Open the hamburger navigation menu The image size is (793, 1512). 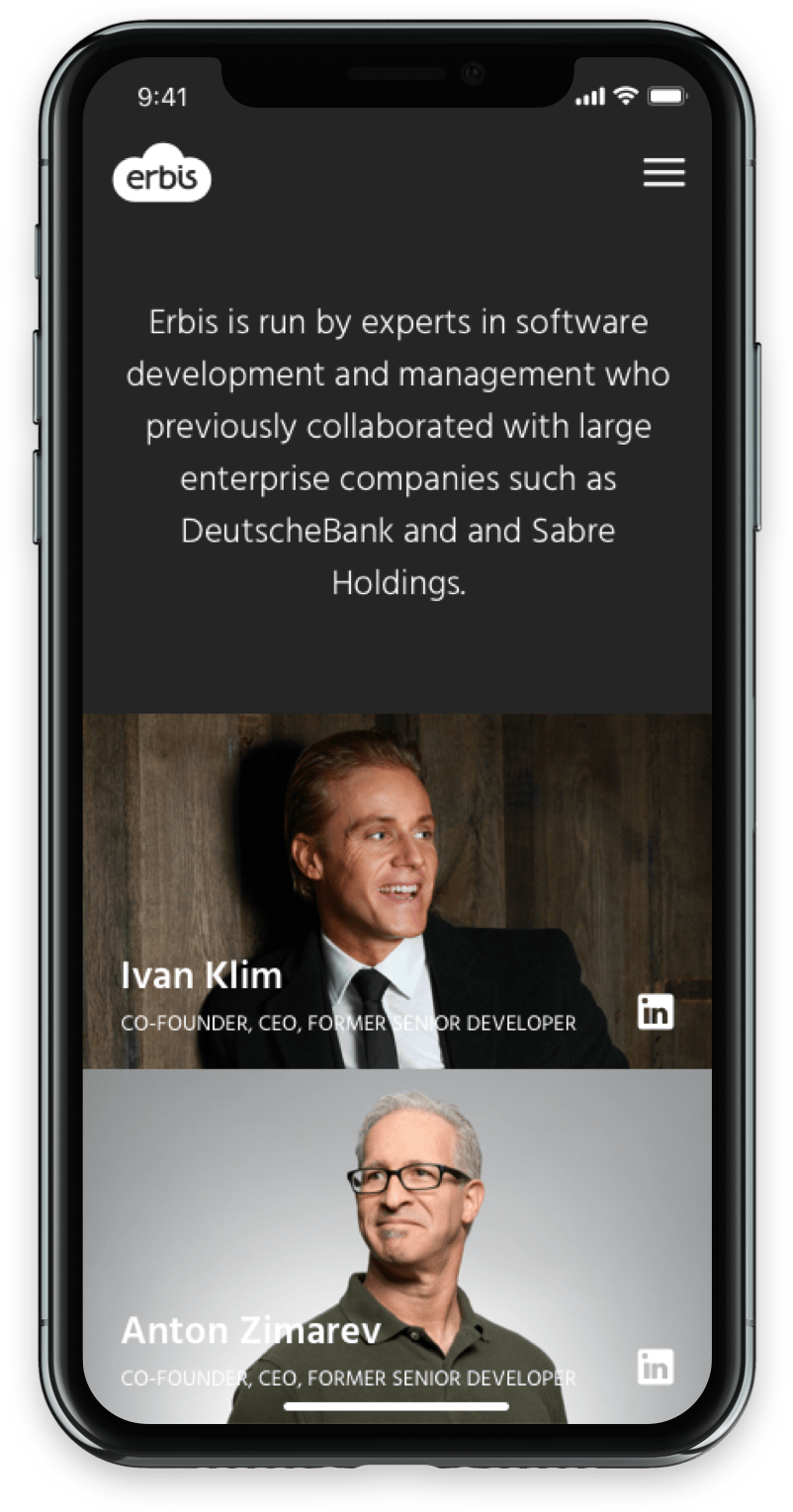(663, 173)
